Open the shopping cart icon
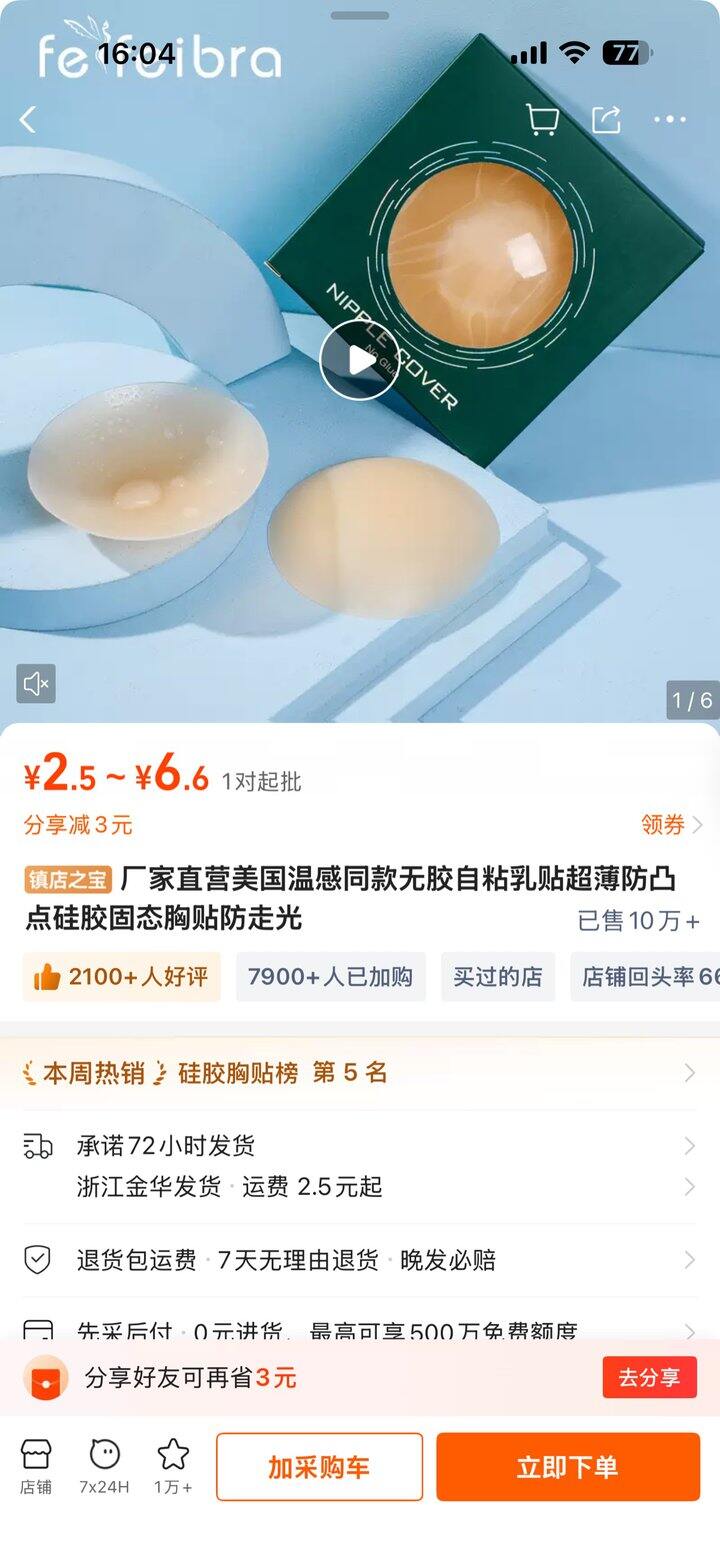This screenshot has width=720, height=1564. [x=542, y=120]
